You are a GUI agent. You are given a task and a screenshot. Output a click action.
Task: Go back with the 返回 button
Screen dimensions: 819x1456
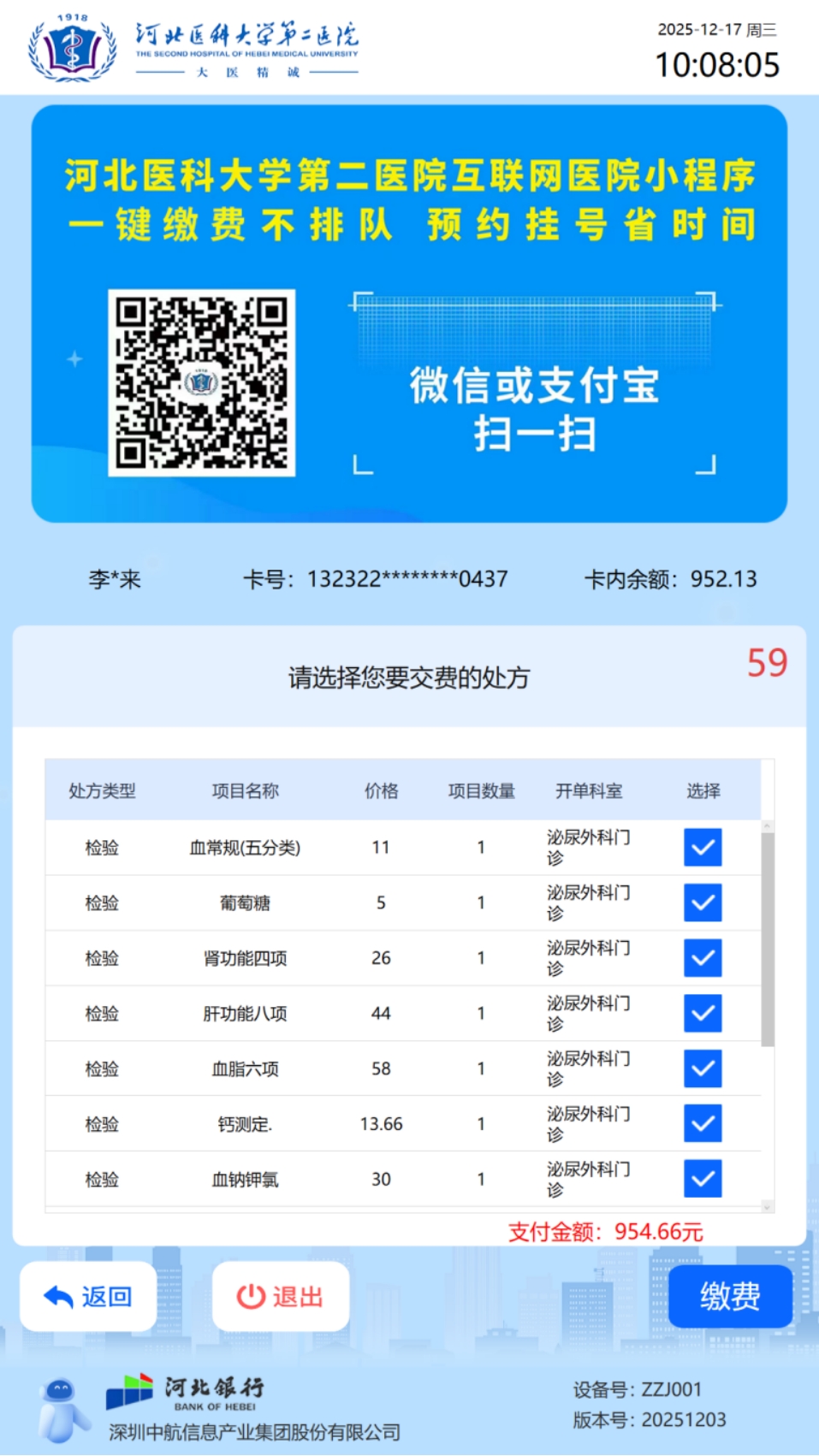pyautogui.click(x=88, y=1297)
